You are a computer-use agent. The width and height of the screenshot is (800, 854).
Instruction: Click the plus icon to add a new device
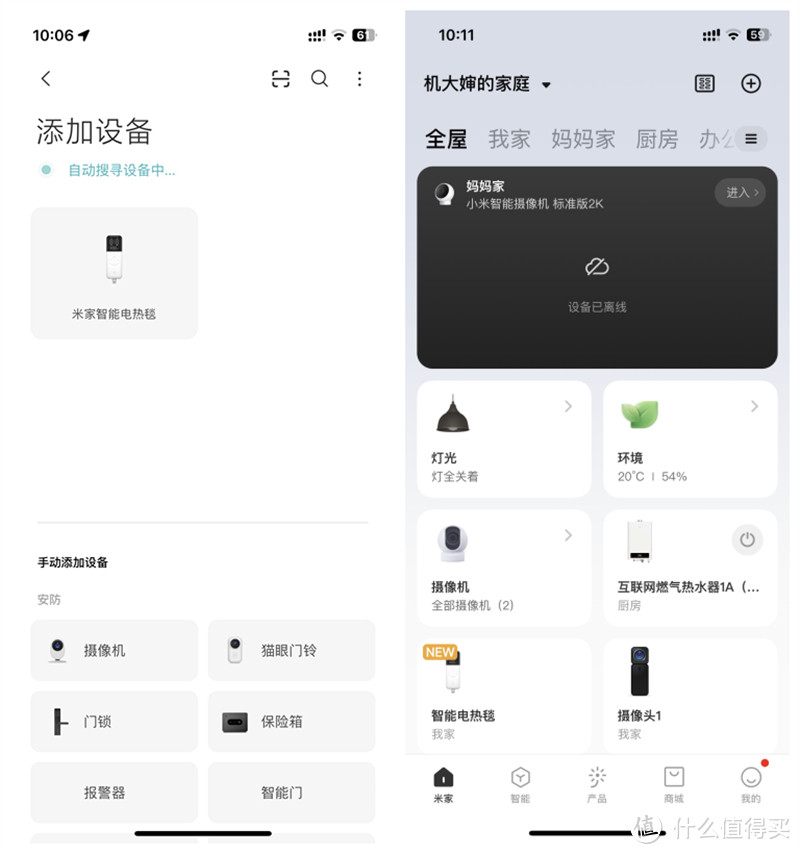[751, 83]
